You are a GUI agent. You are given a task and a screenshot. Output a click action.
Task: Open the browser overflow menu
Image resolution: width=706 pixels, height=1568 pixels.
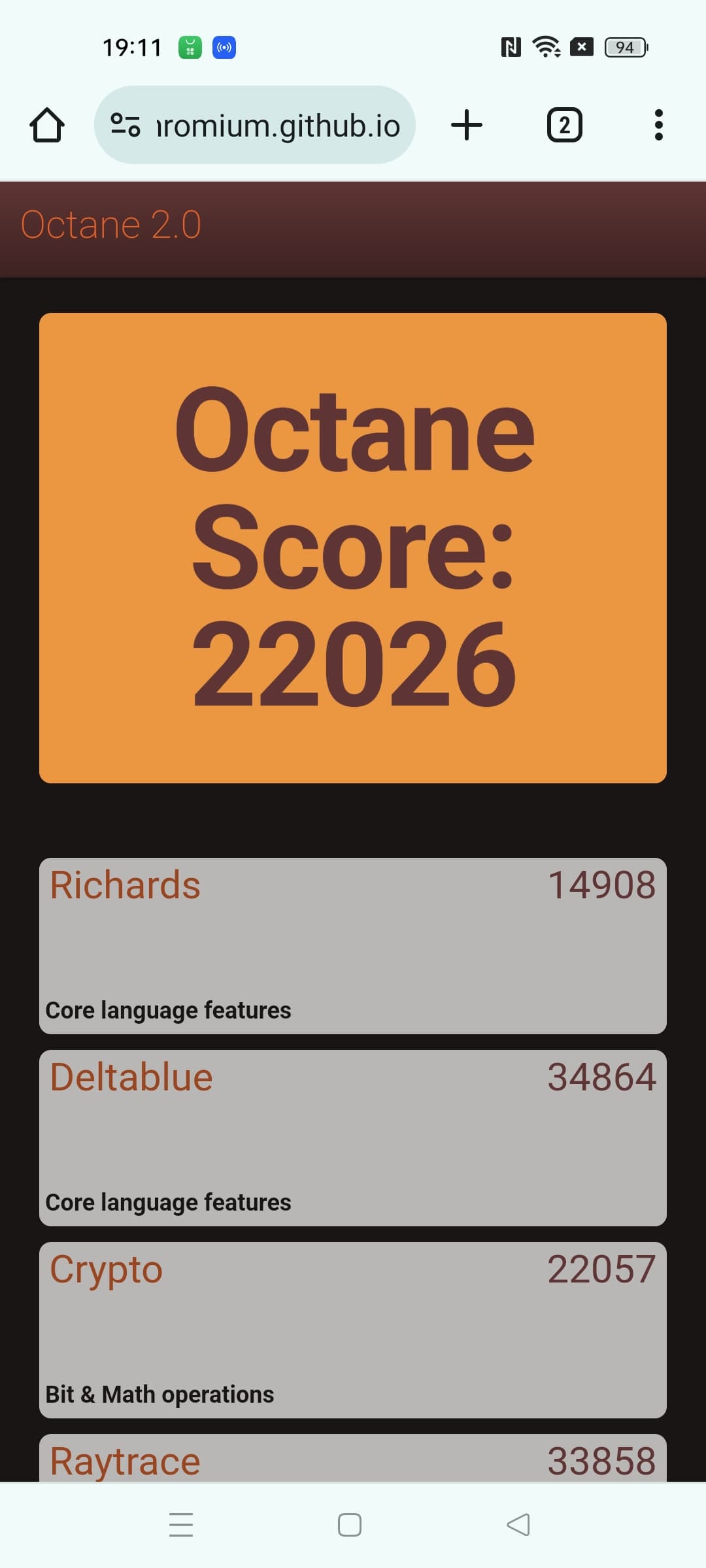(658, 125)
